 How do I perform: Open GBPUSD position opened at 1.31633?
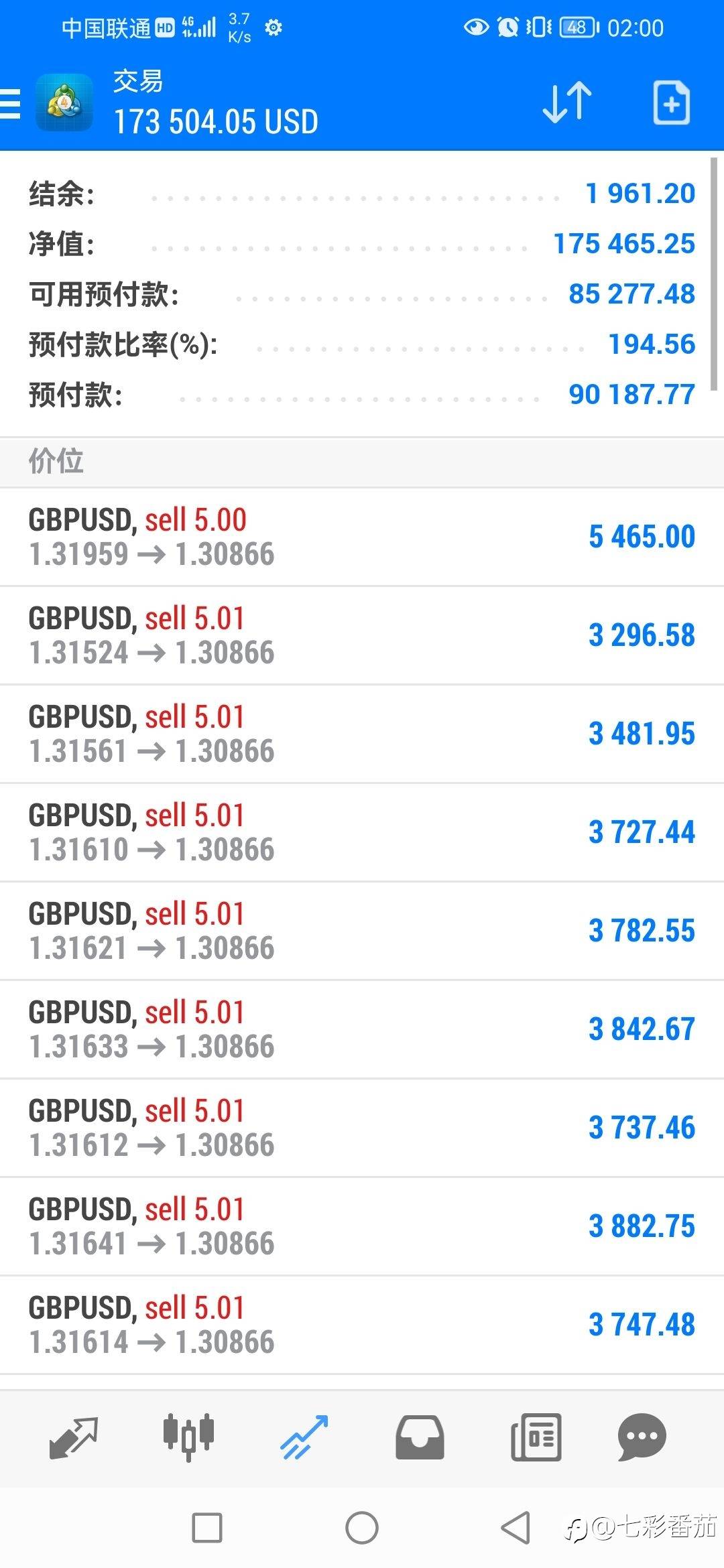[362, 1029]
